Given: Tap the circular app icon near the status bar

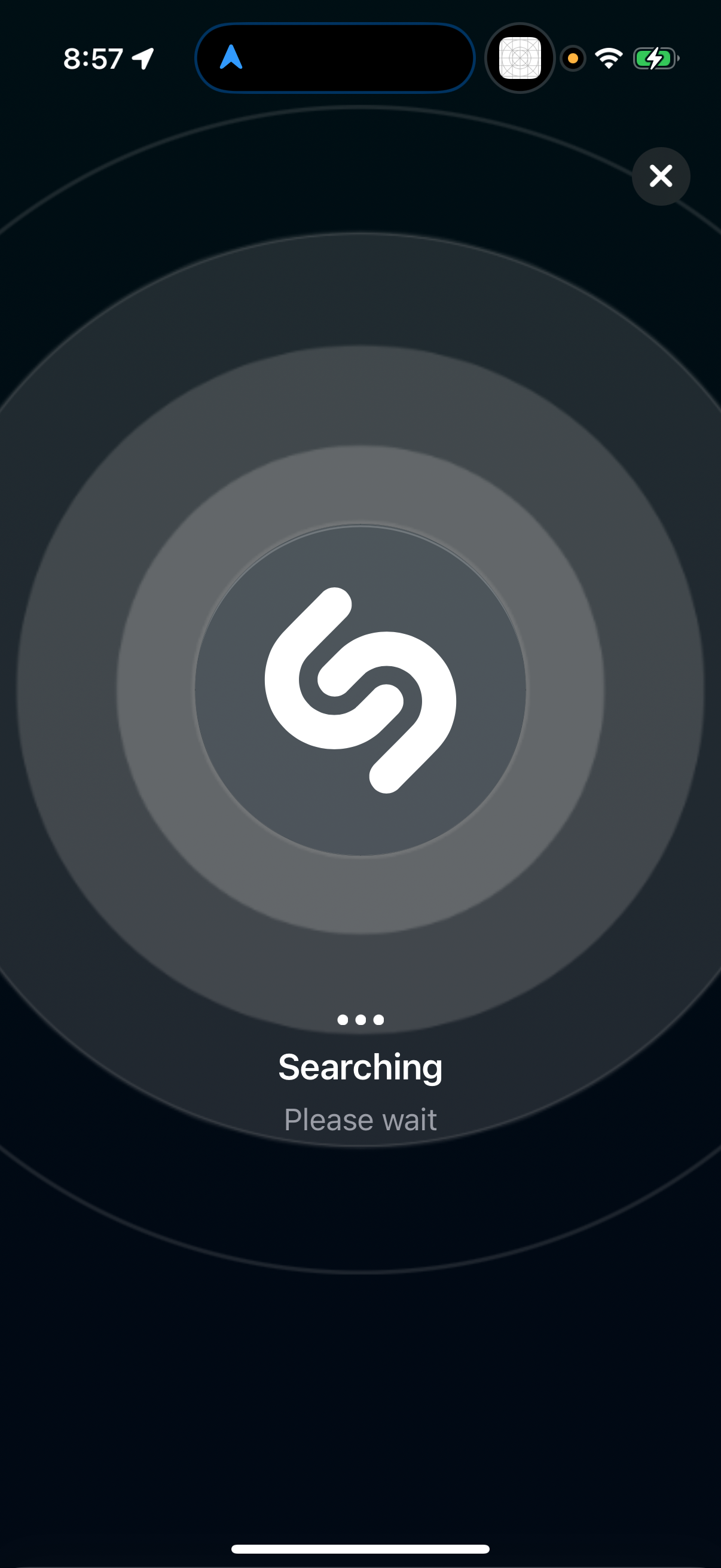Looking at the screenshot, I should pos(520,58).
